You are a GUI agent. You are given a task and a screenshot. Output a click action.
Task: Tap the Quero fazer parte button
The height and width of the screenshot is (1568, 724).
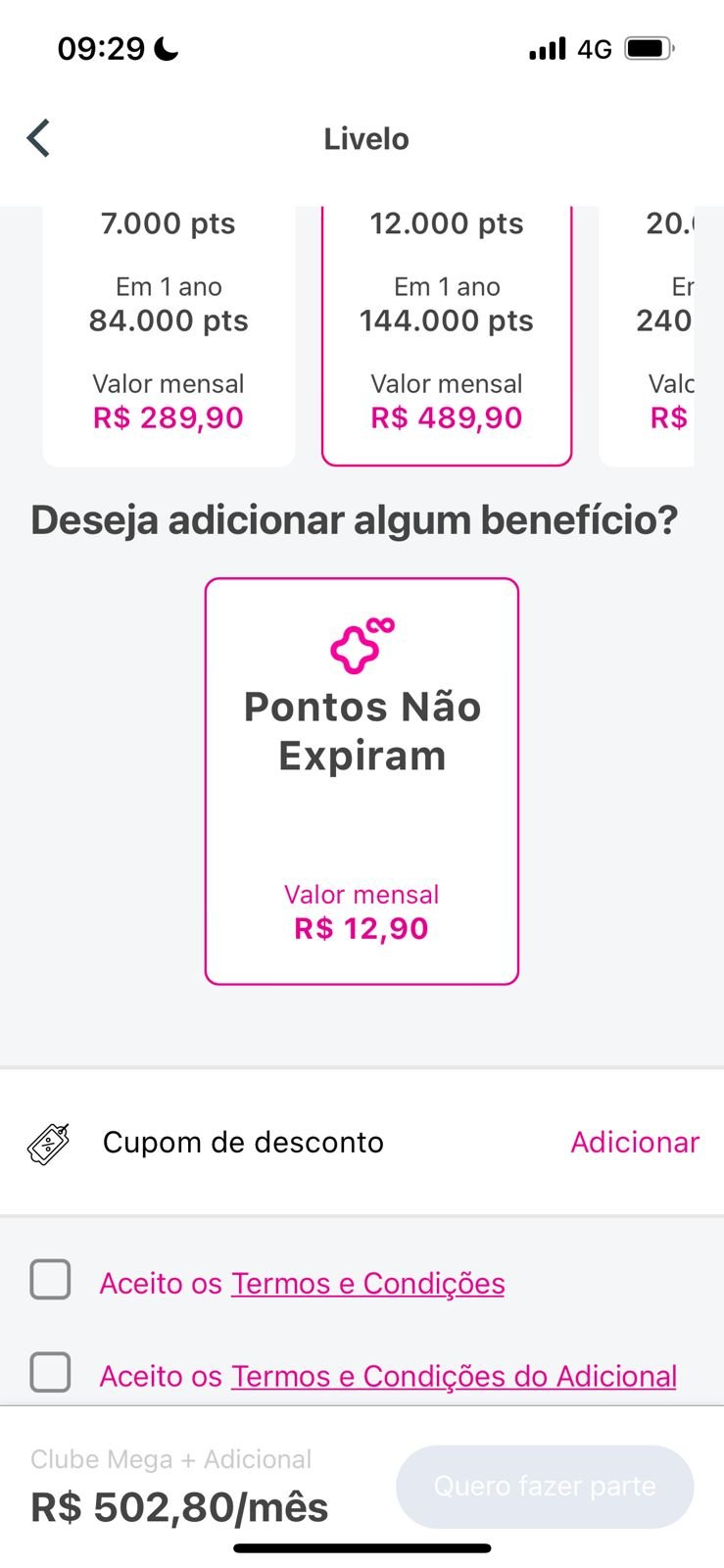point(545,1486)
